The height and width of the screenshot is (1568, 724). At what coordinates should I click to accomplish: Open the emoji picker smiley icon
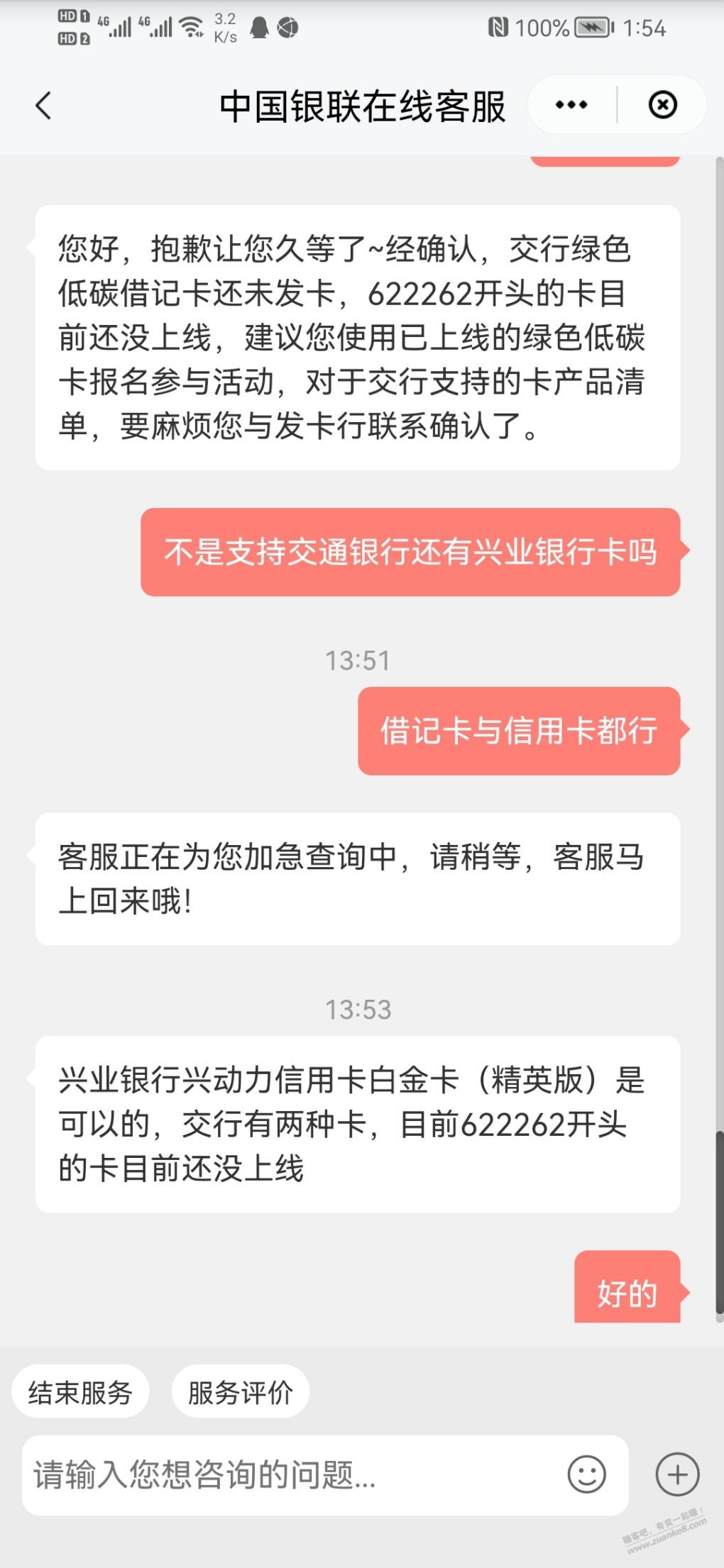pos(587,1475)
